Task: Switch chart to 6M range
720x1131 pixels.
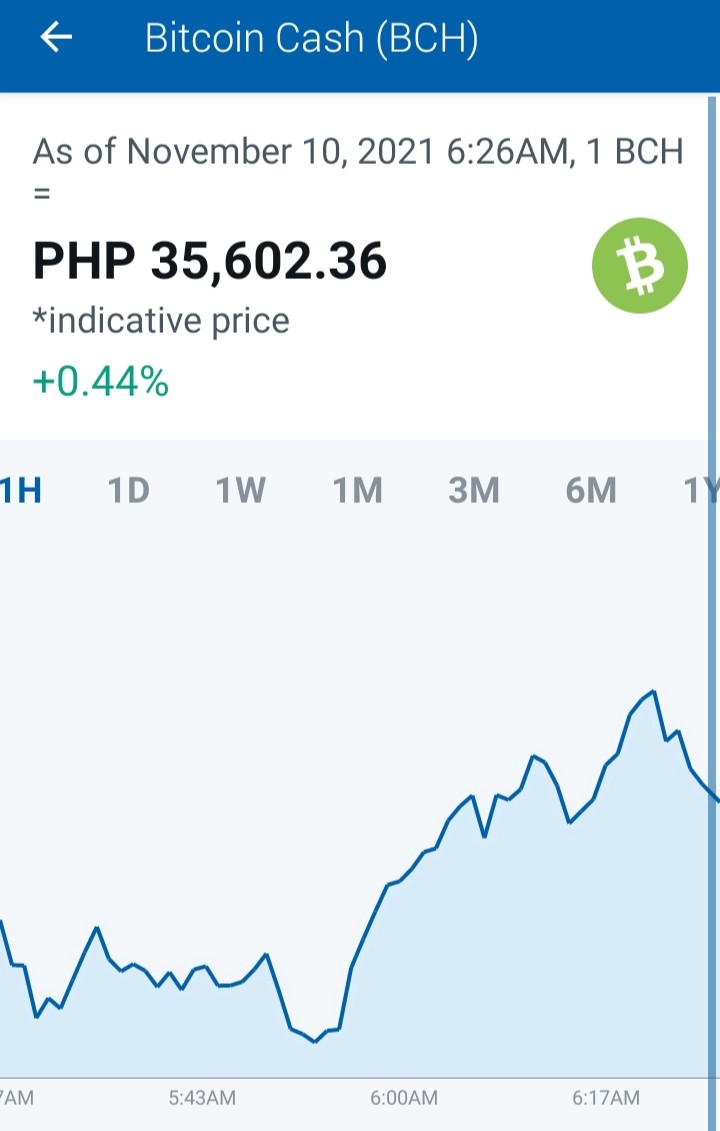Action: point(591,490)
